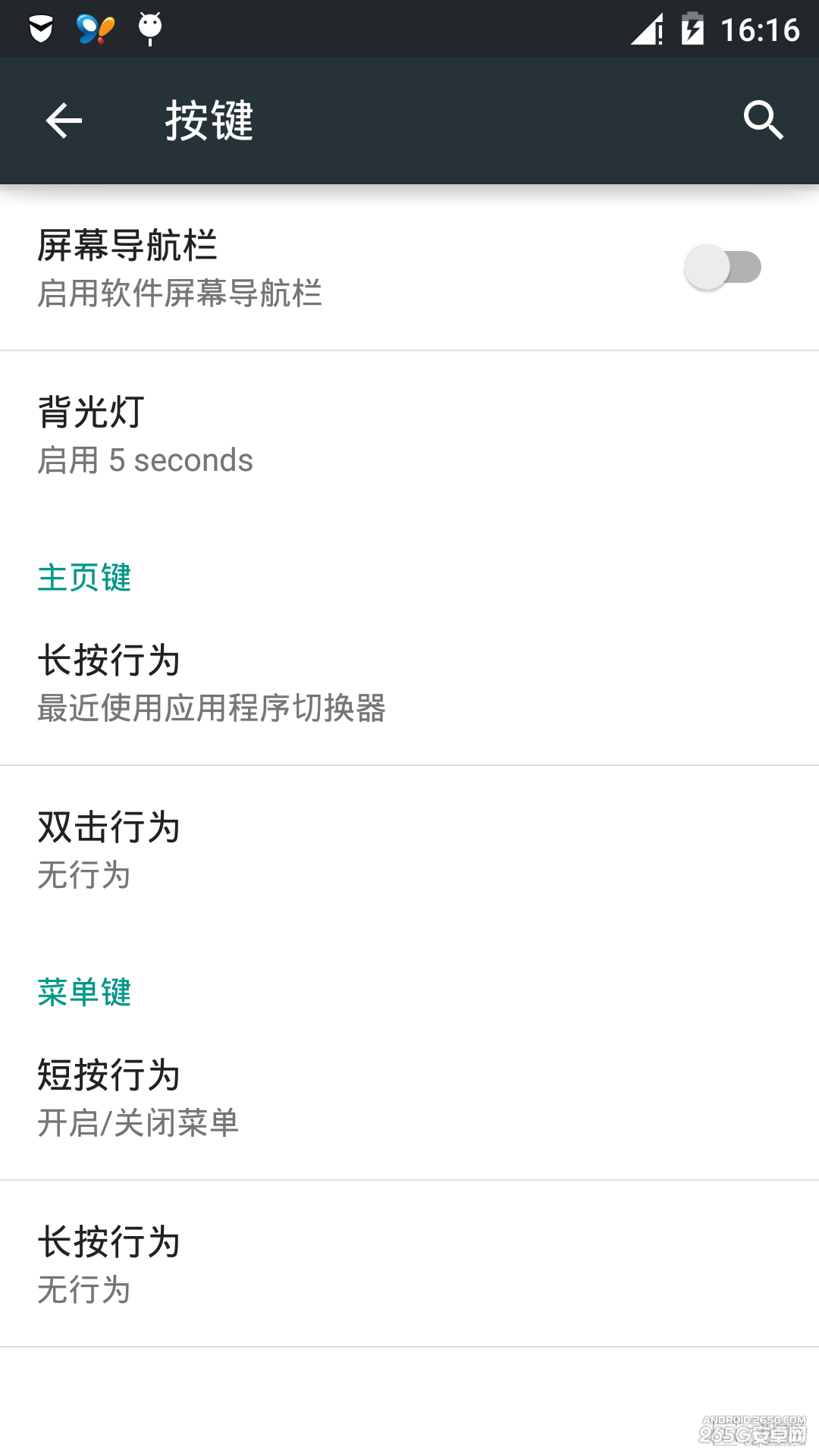
Task: Open 长按行为 under 菜单键
Action: pos(409,1264)
